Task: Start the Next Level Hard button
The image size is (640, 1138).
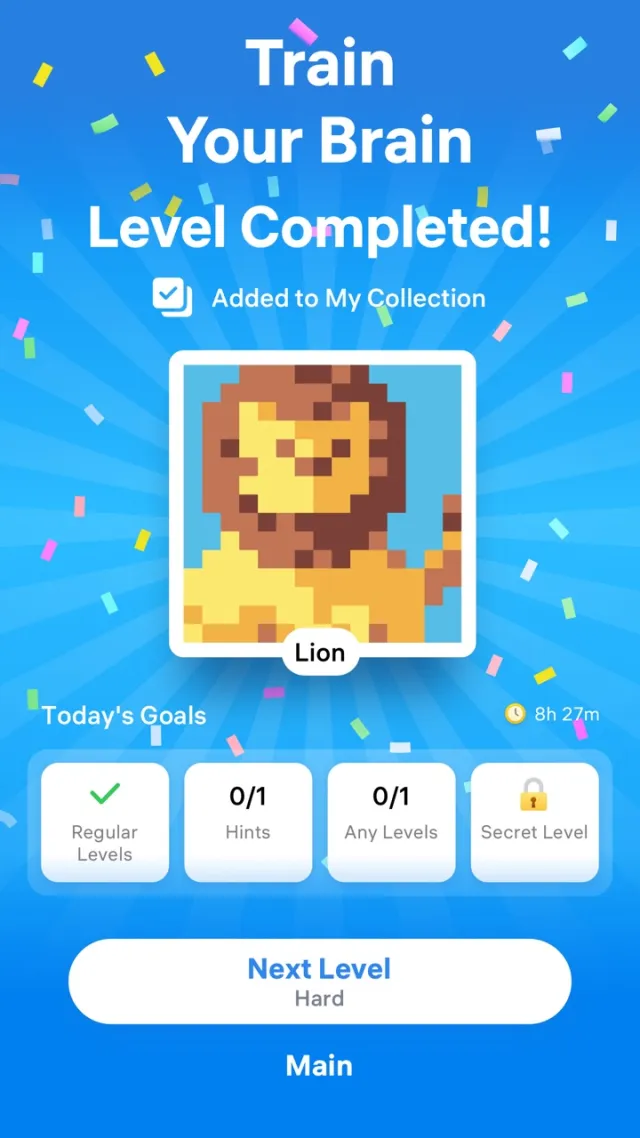Action: click(319, 981)
